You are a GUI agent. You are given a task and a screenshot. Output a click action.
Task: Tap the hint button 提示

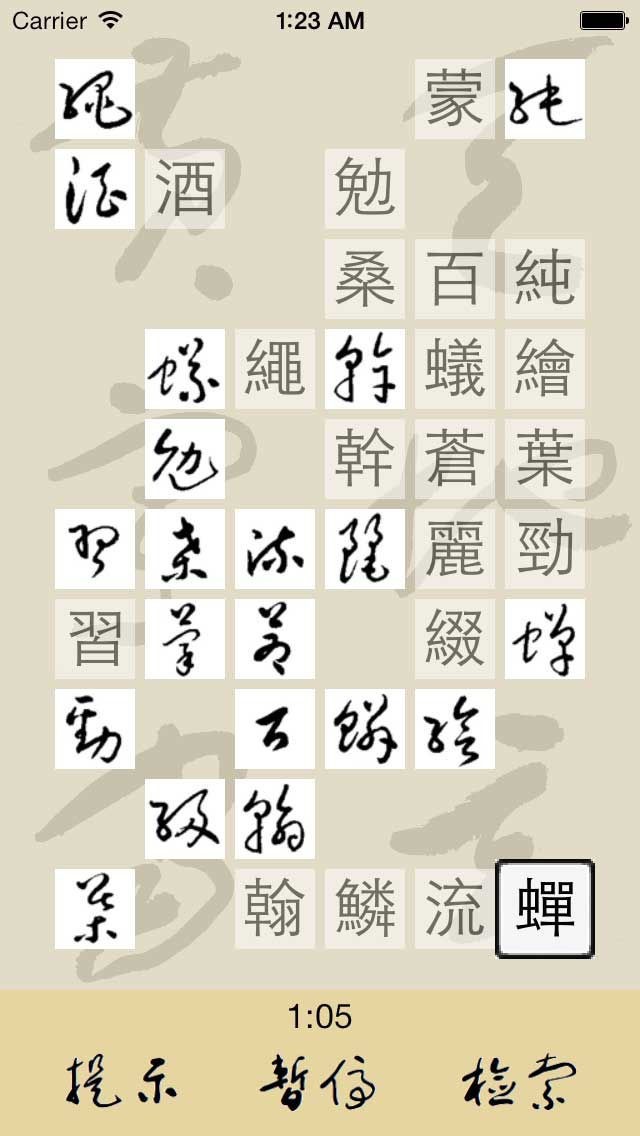(122, 1084)
